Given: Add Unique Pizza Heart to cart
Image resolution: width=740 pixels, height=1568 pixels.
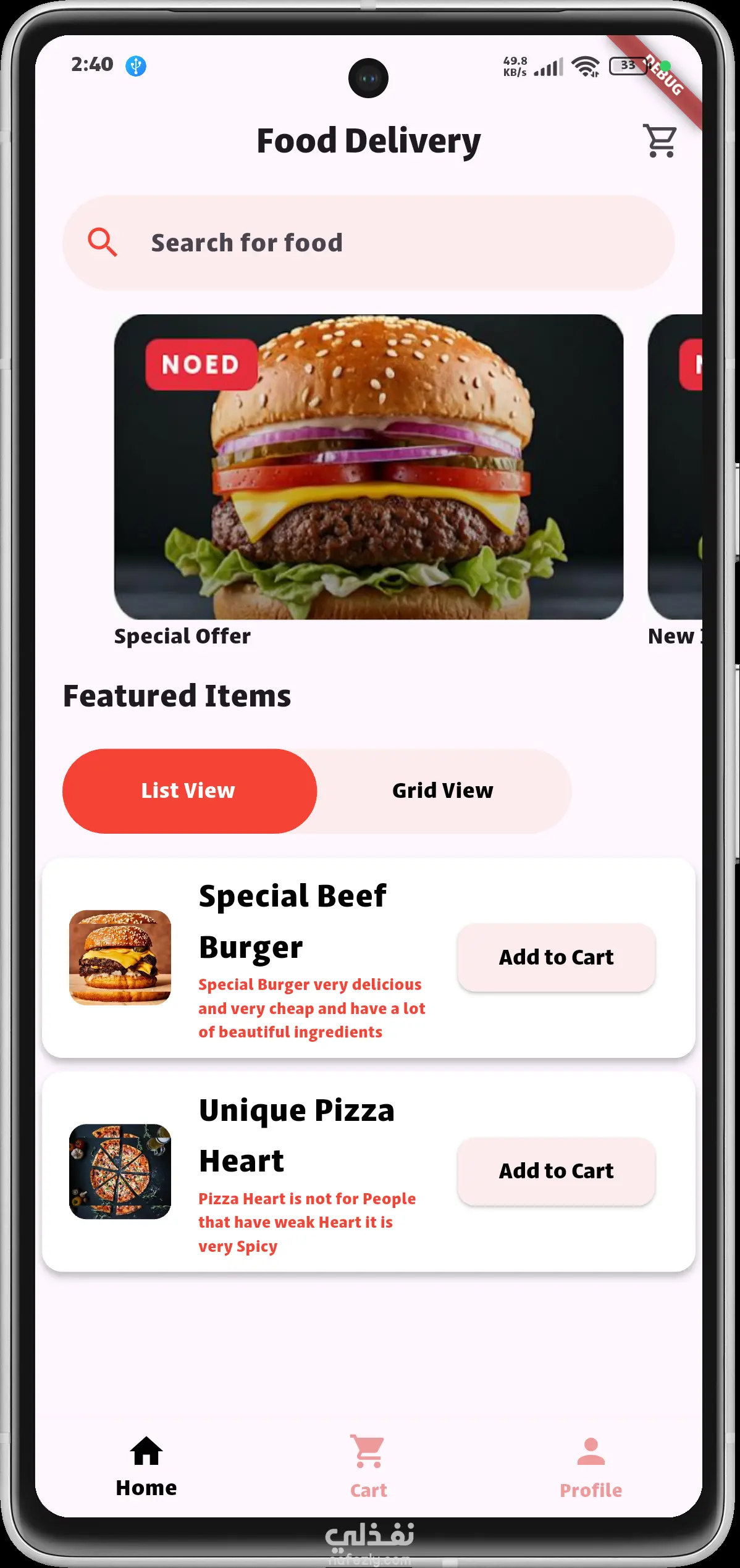Looking at the screenshot, I should coord(556,1171).
